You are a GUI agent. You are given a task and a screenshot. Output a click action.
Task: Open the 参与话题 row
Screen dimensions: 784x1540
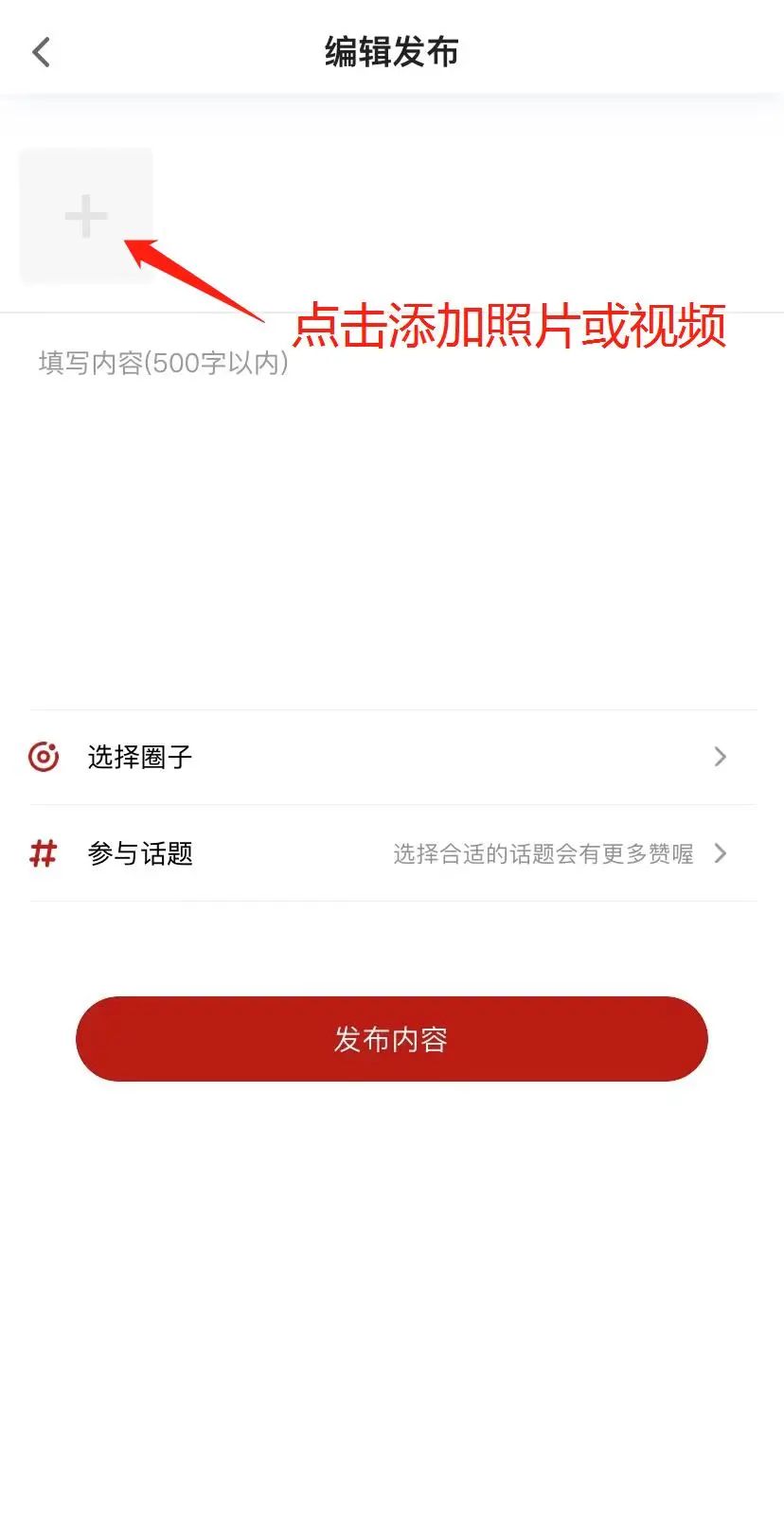click(x=392, y=853)
